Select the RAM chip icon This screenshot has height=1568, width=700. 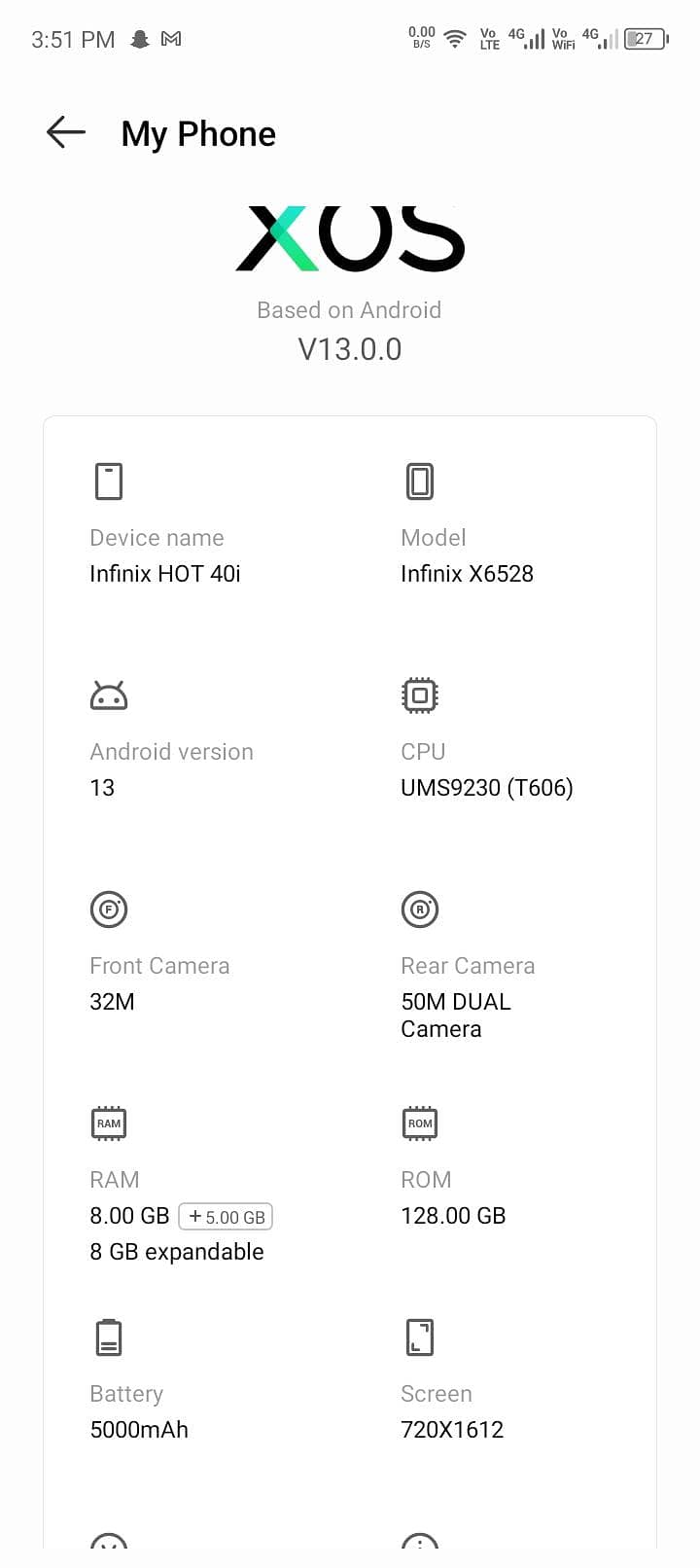pyautogui.click(x=108, y=1123)
